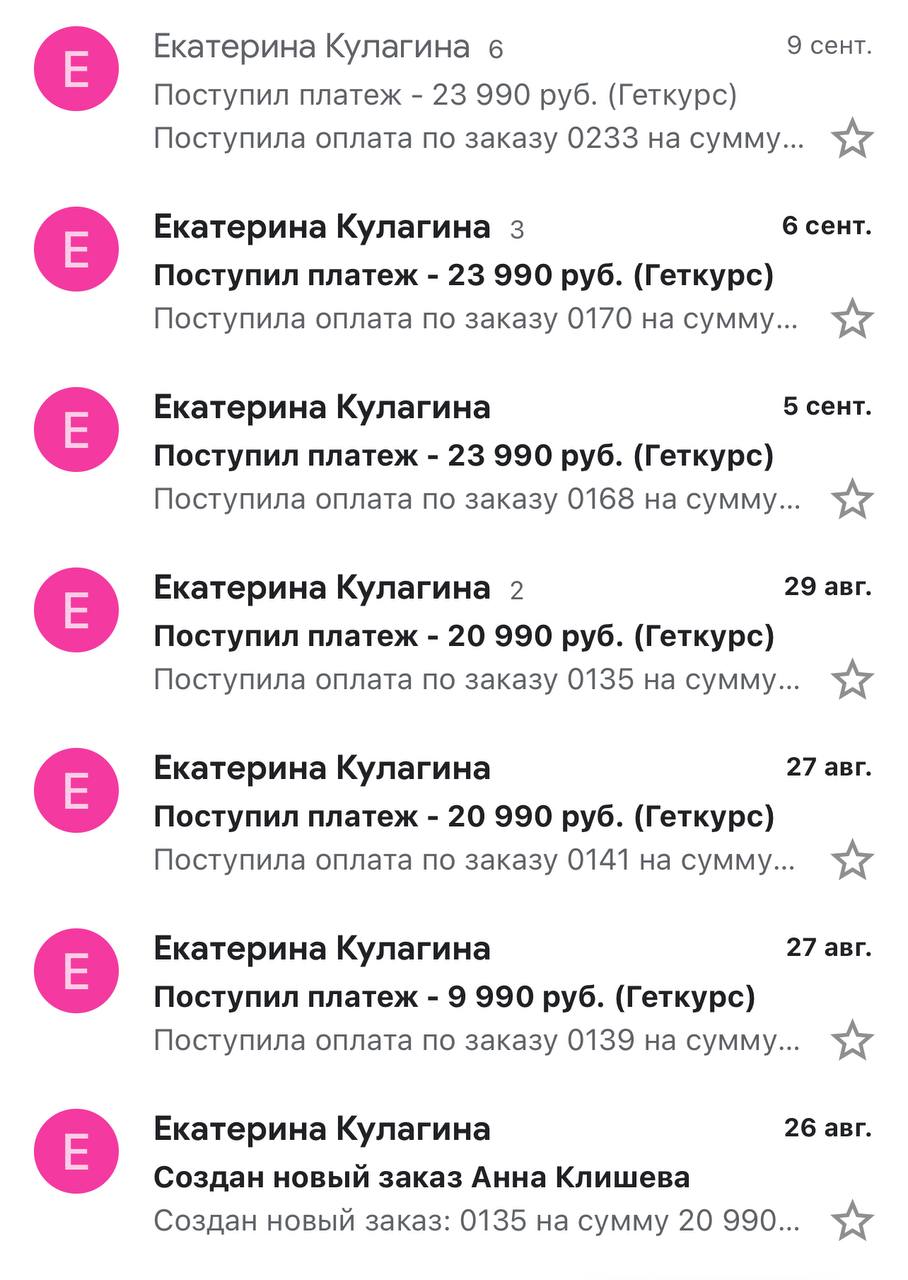Star the email mentioning order 0141
Screen dimensions: 908x1280
click(853, 859)
